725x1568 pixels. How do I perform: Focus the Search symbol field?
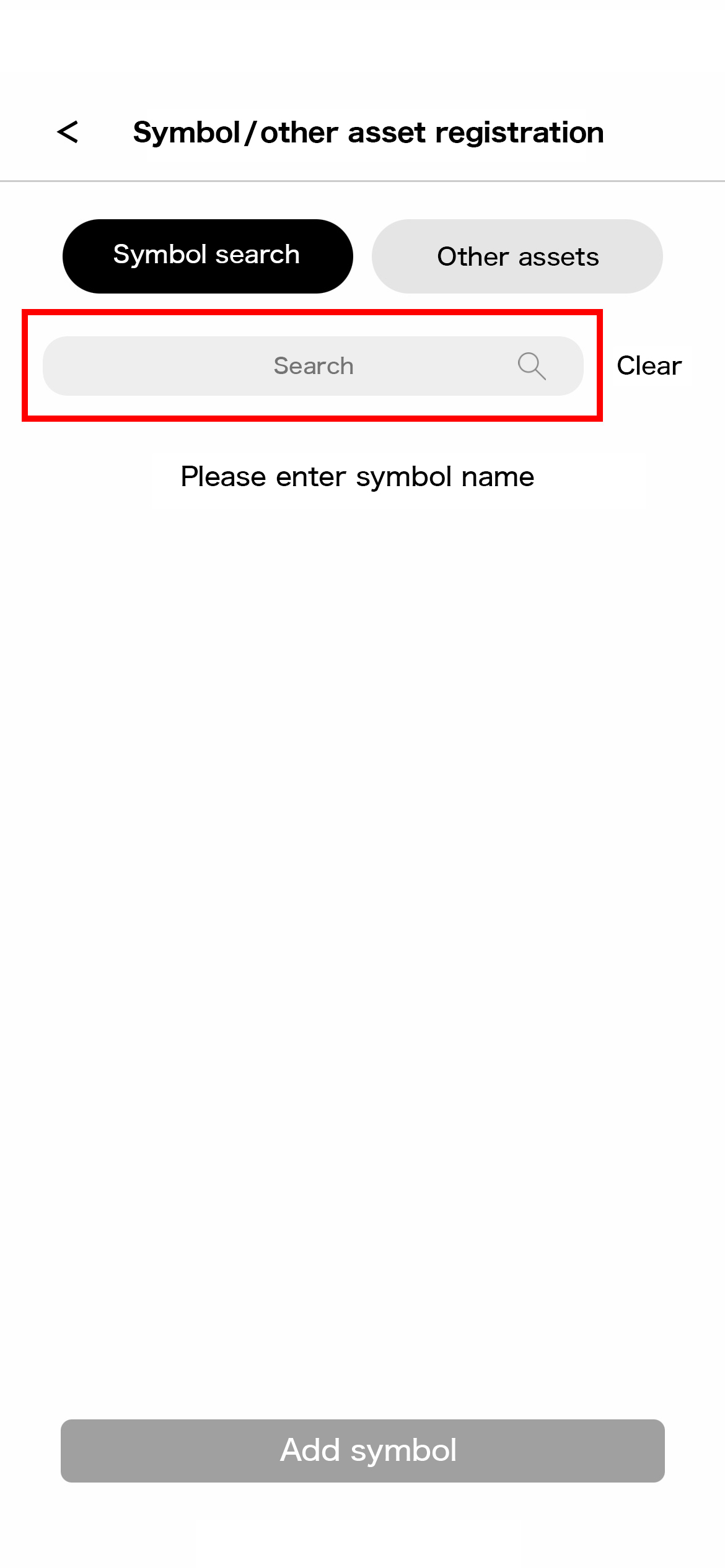[x=313, y=366]
